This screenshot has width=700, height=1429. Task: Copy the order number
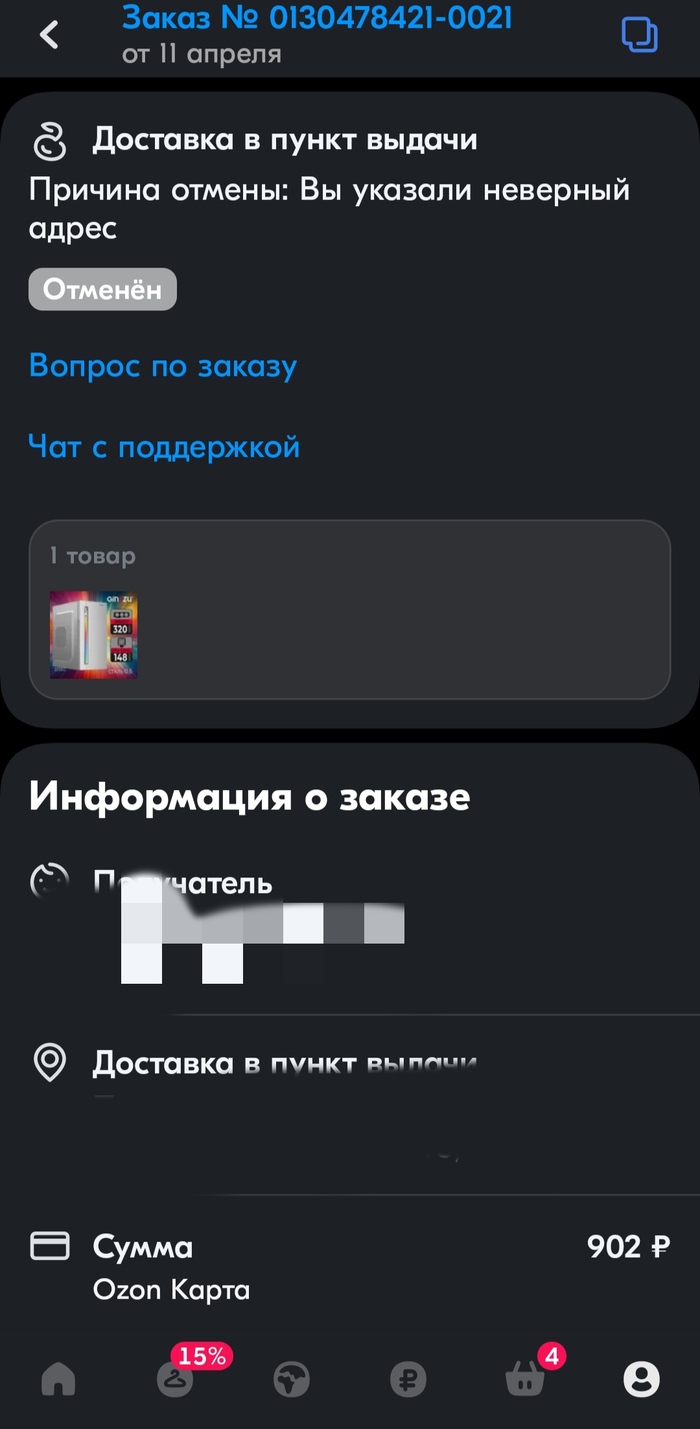[639, 35]
